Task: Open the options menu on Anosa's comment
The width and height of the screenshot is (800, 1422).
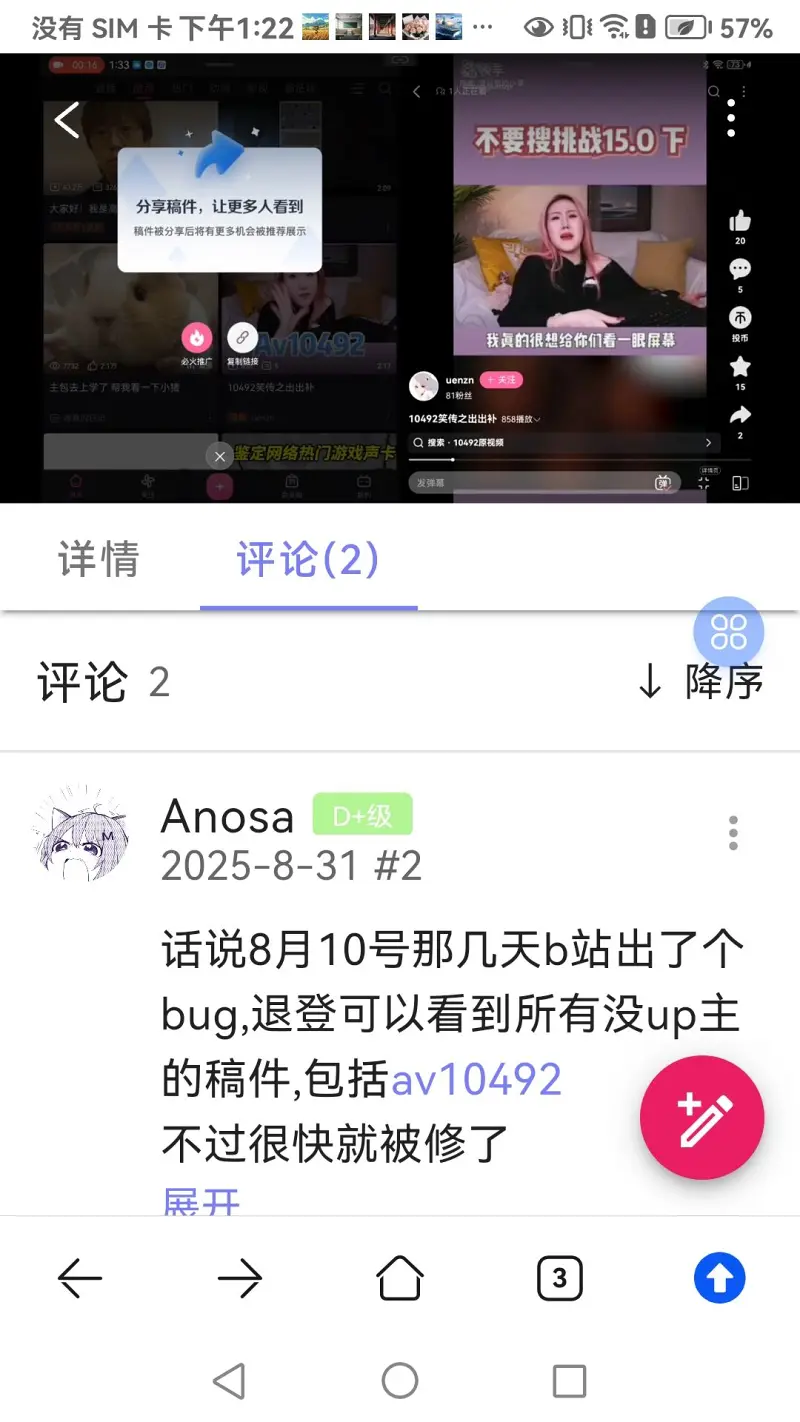Action: click(733, 832)
